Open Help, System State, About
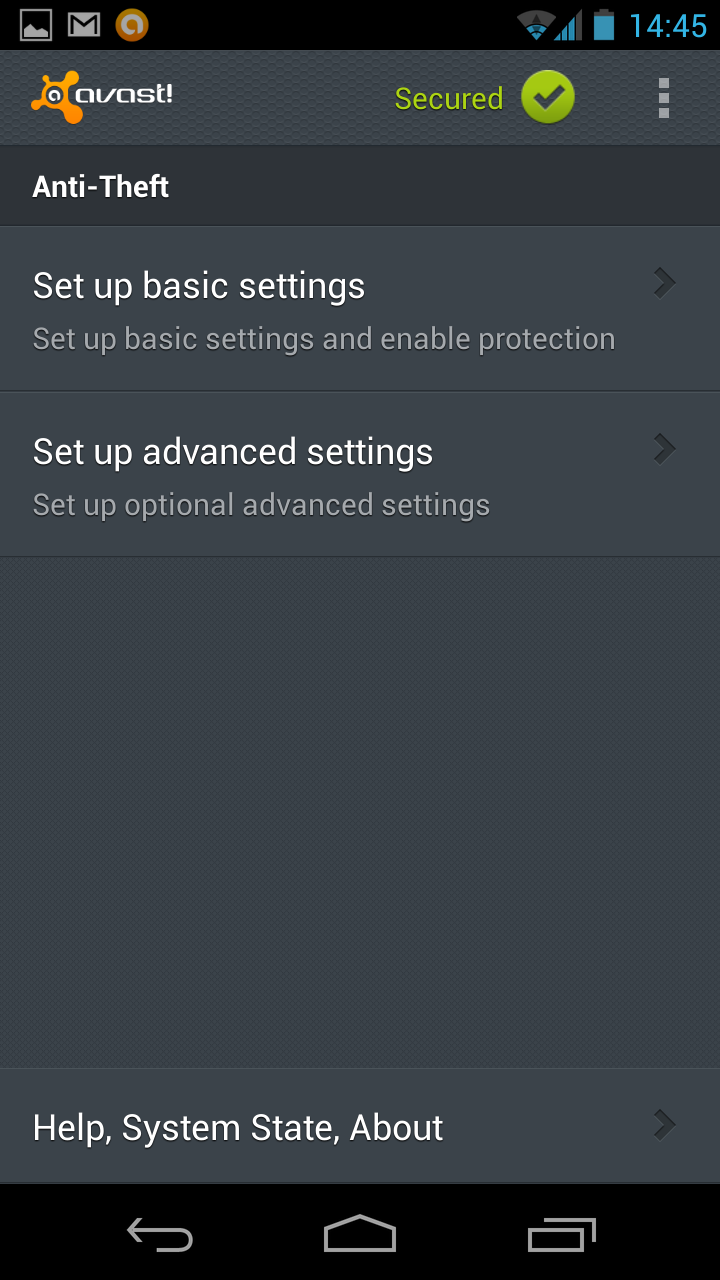 pyautogui.click(x=360, y=1126)
